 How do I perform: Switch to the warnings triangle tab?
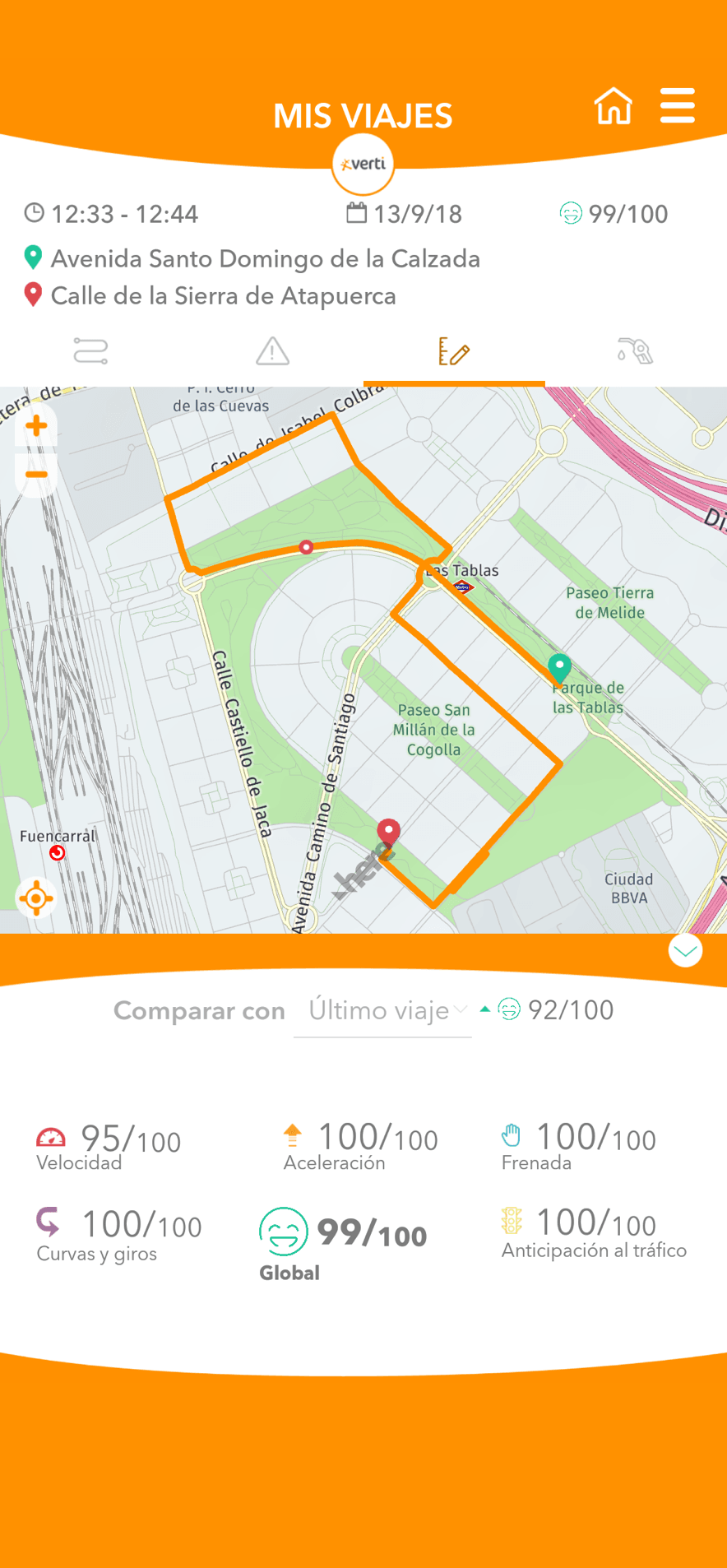pos(272,351)
